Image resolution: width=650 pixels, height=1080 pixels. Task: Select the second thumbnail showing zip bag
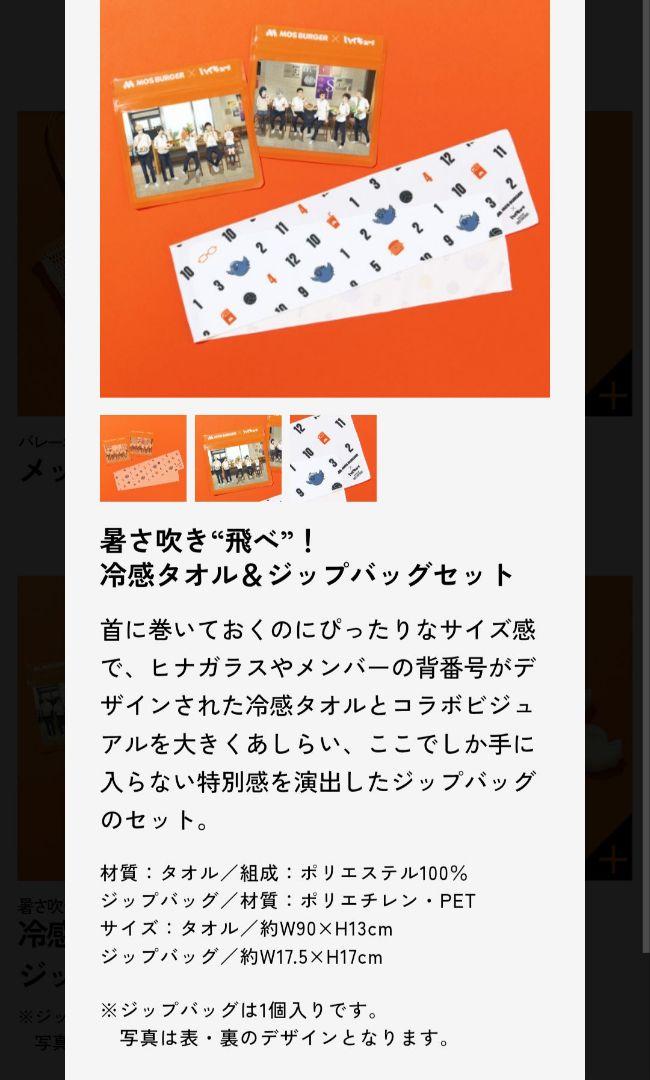[x=238, y=458]
